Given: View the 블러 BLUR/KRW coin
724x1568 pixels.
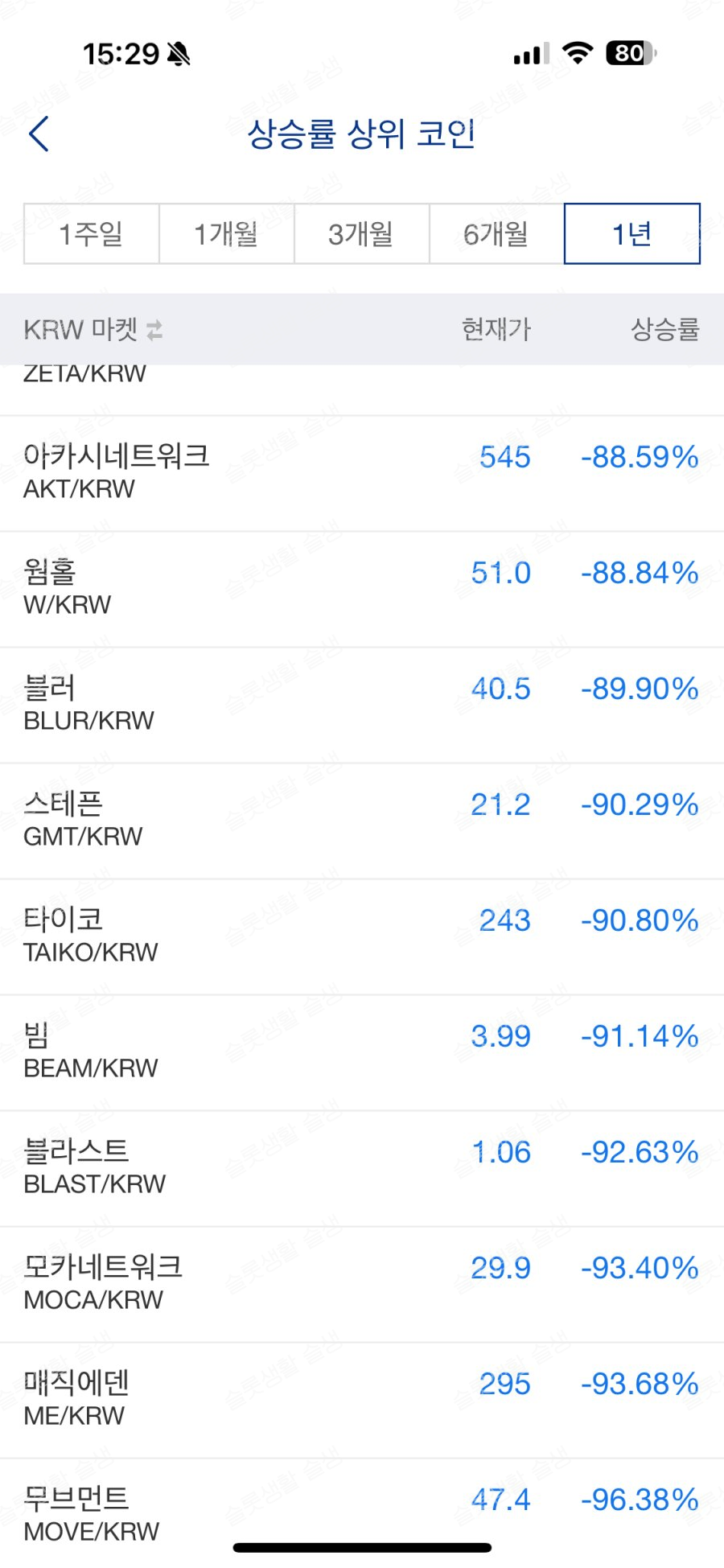Looking at the screenshot, I should point(362,704).
